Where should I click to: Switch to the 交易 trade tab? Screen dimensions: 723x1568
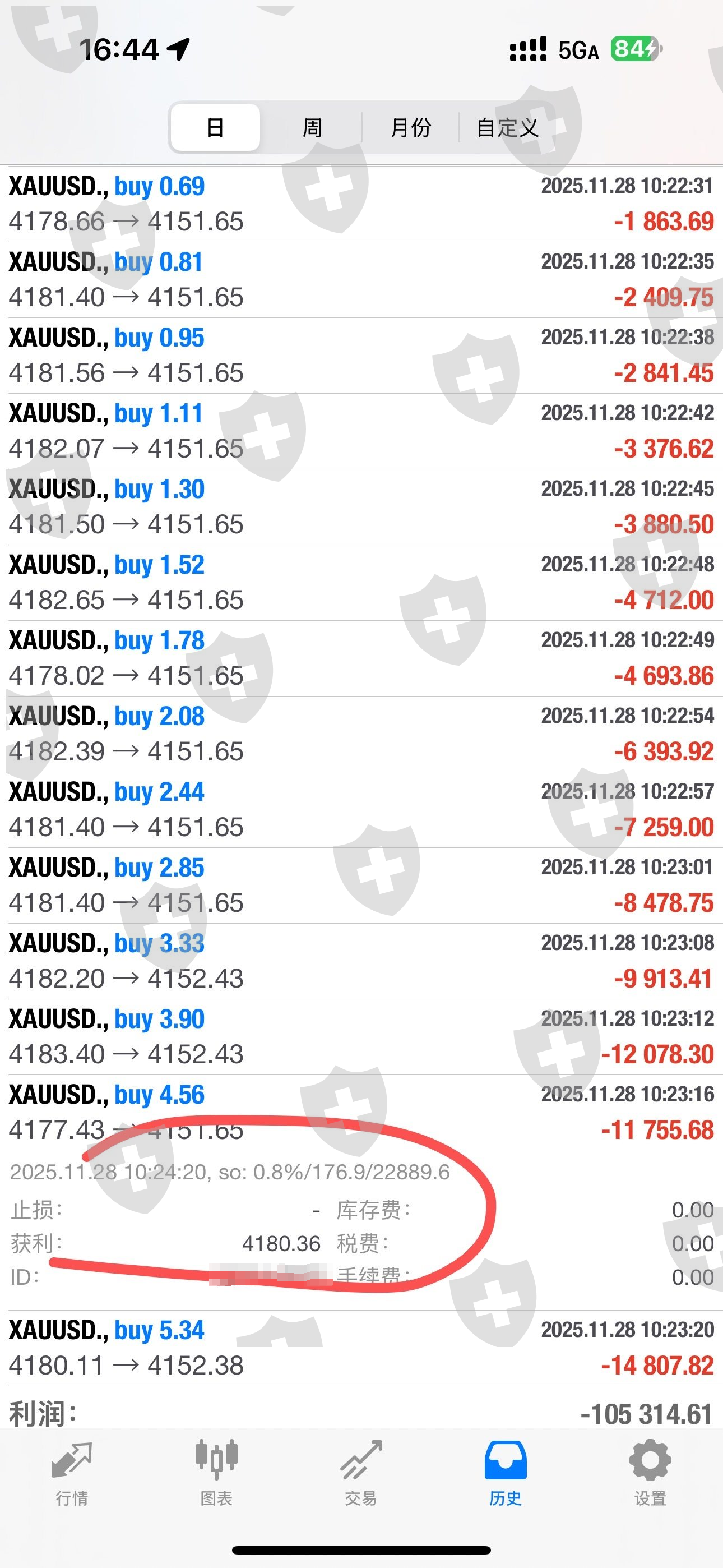pyautogui.click(x=361, y=1472)
